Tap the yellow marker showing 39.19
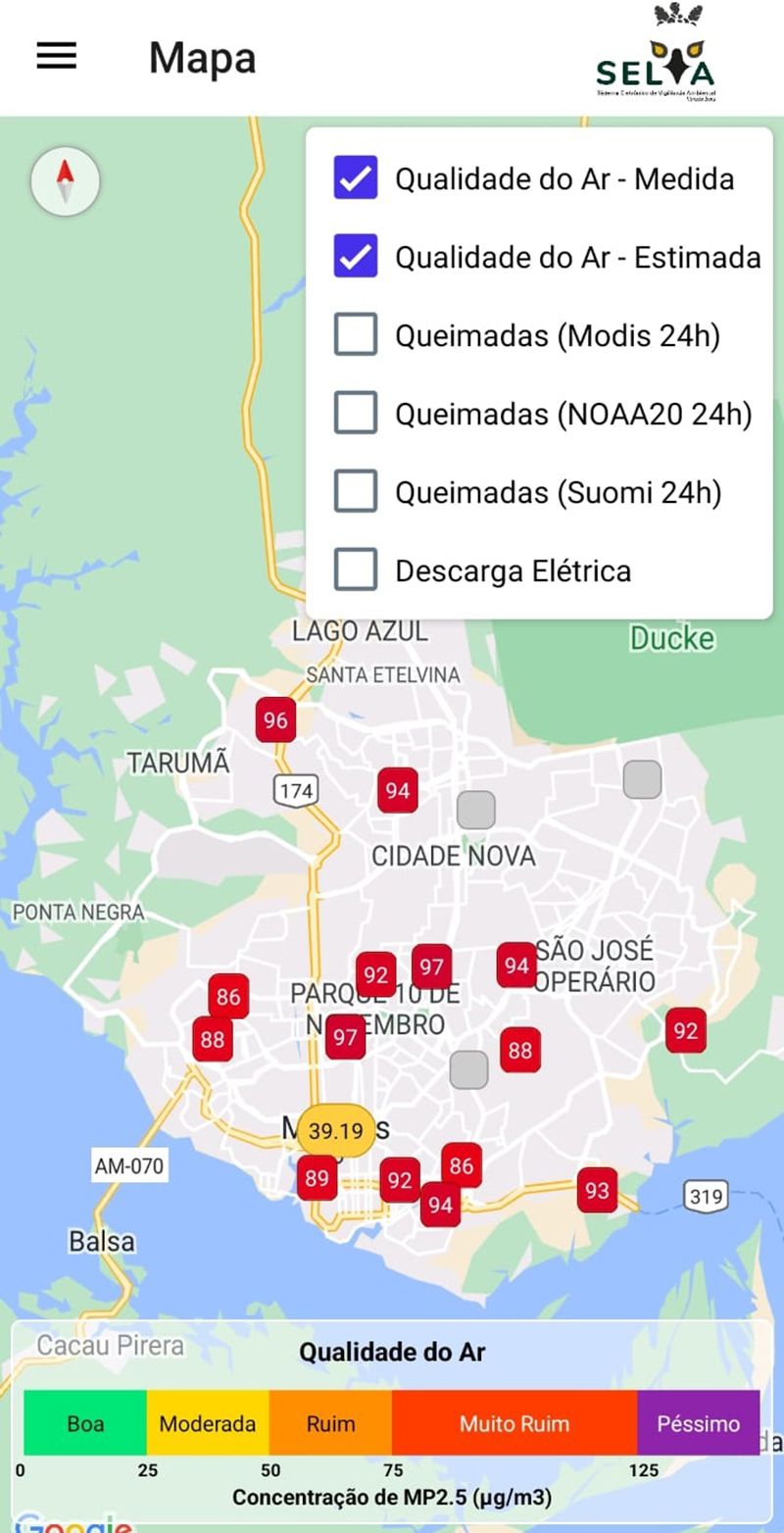Screen dimensions: 784x1533 [337, 1129]
